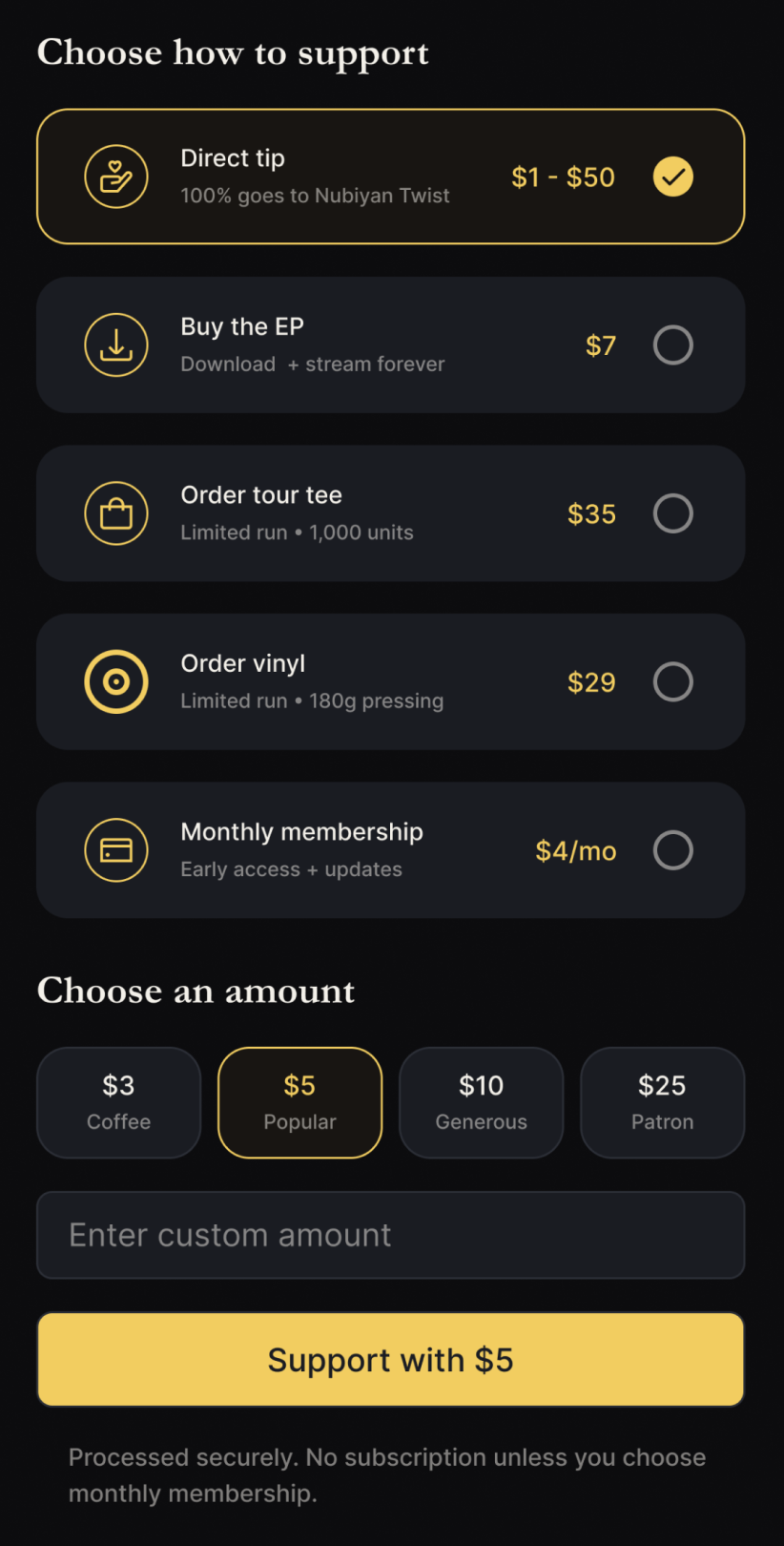The width and height of the screenshot is (784, 1546).
Task: Click the Enter custom amount field
Action: click(390, 1235)
